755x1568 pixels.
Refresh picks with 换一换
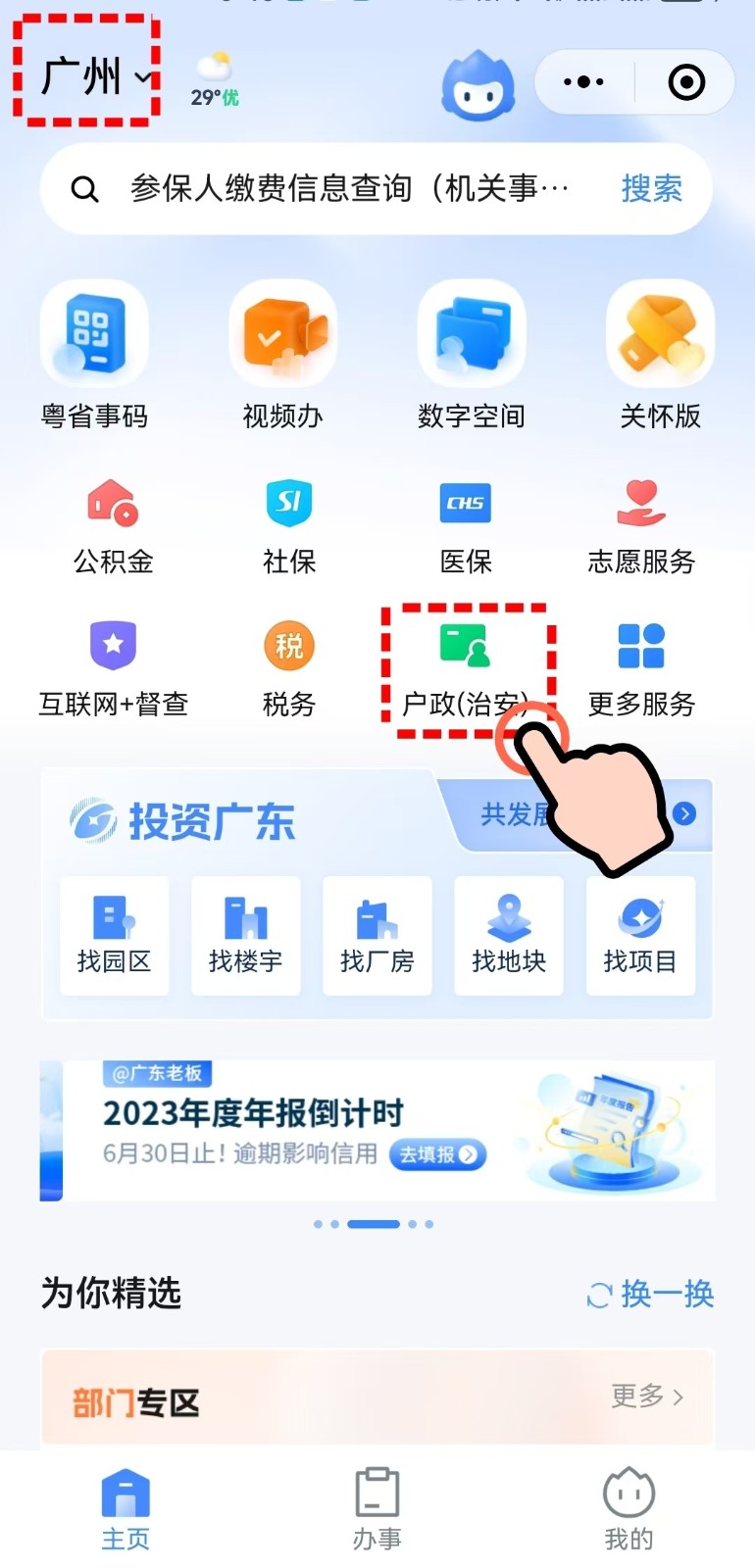pyautogui.click(x=651, y=1294)
